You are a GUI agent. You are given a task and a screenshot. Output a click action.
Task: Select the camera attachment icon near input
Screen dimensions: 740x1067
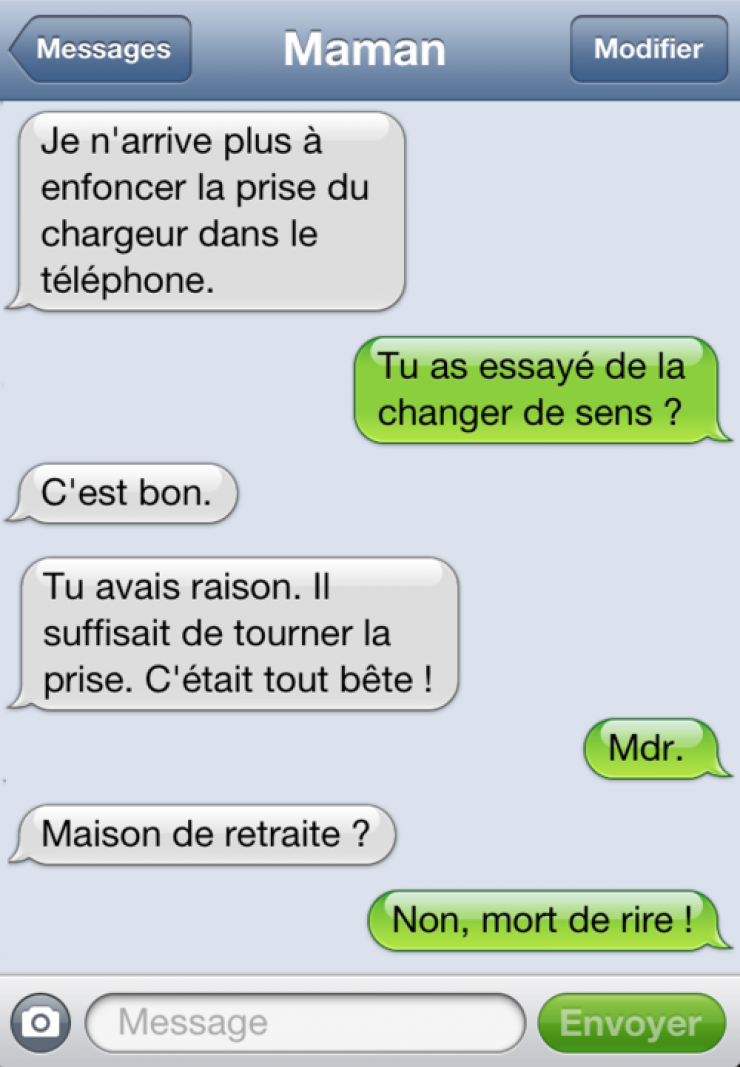[x=40, y=1022]
